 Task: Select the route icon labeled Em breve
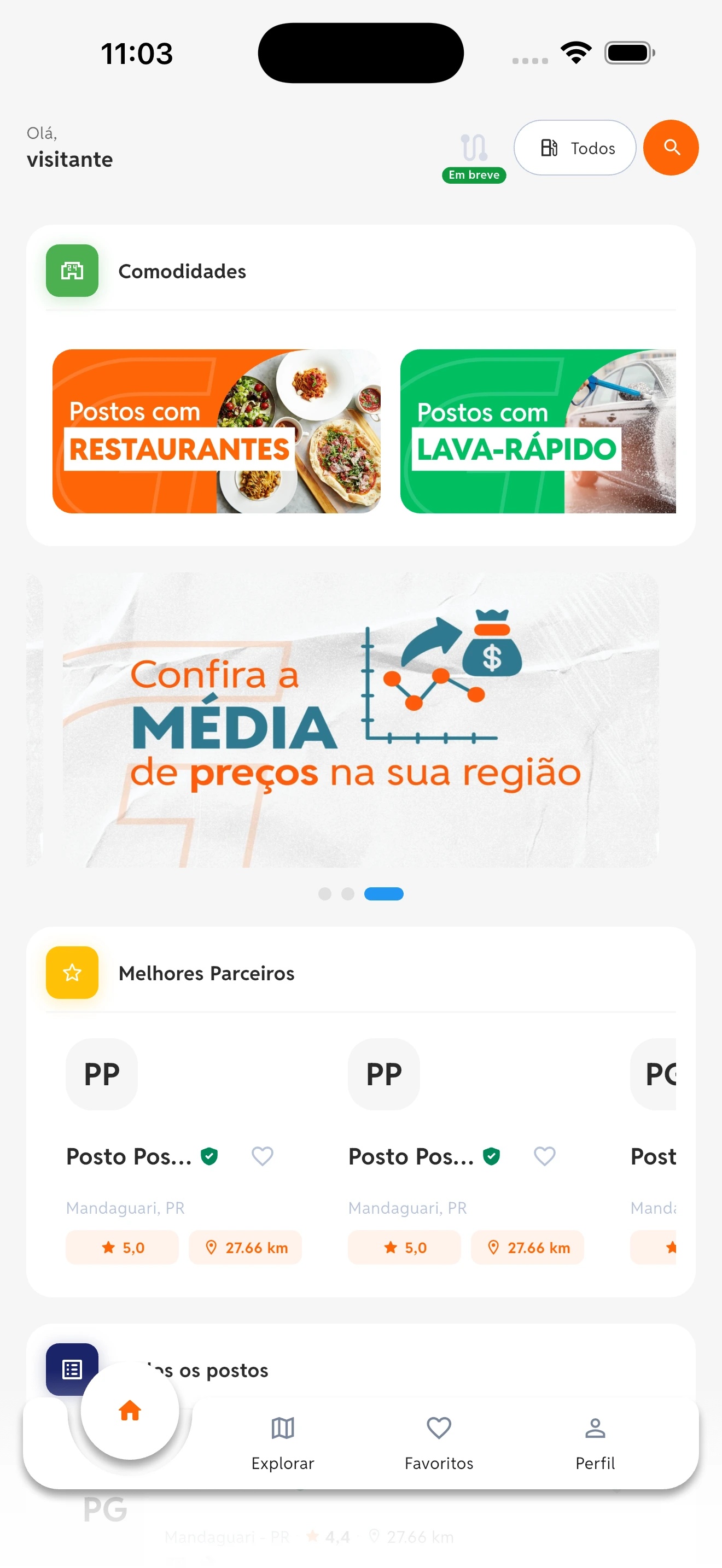pos(474,148)
